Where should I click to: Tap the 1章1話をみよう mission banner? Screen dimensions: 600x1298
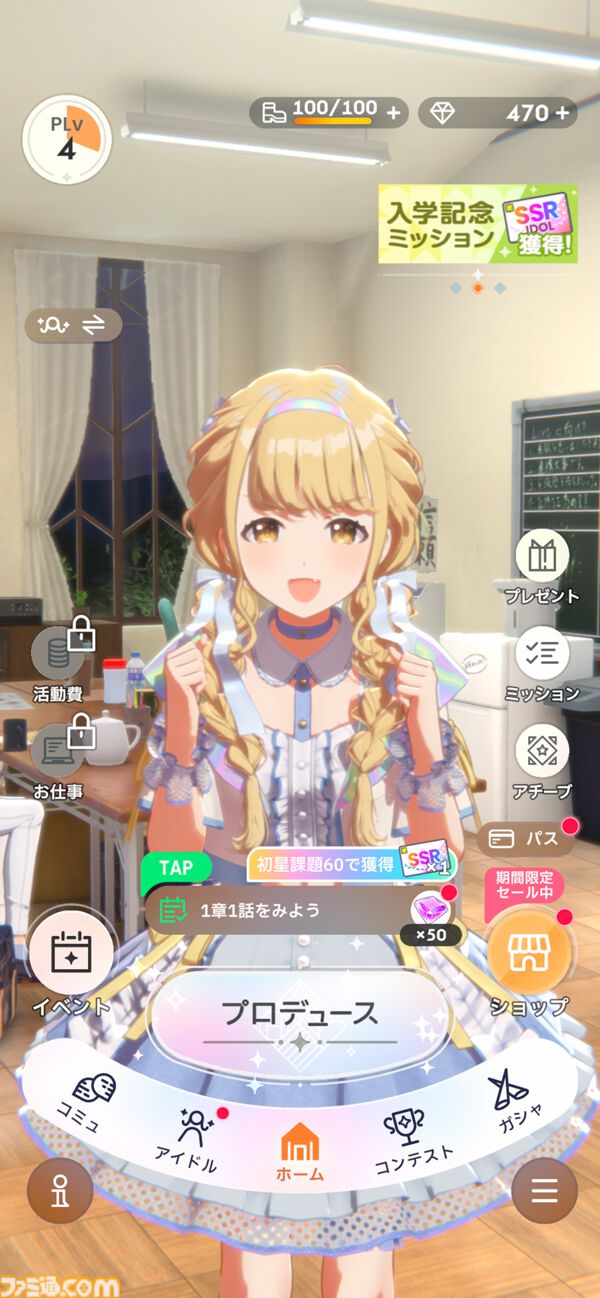pos(280,909)
